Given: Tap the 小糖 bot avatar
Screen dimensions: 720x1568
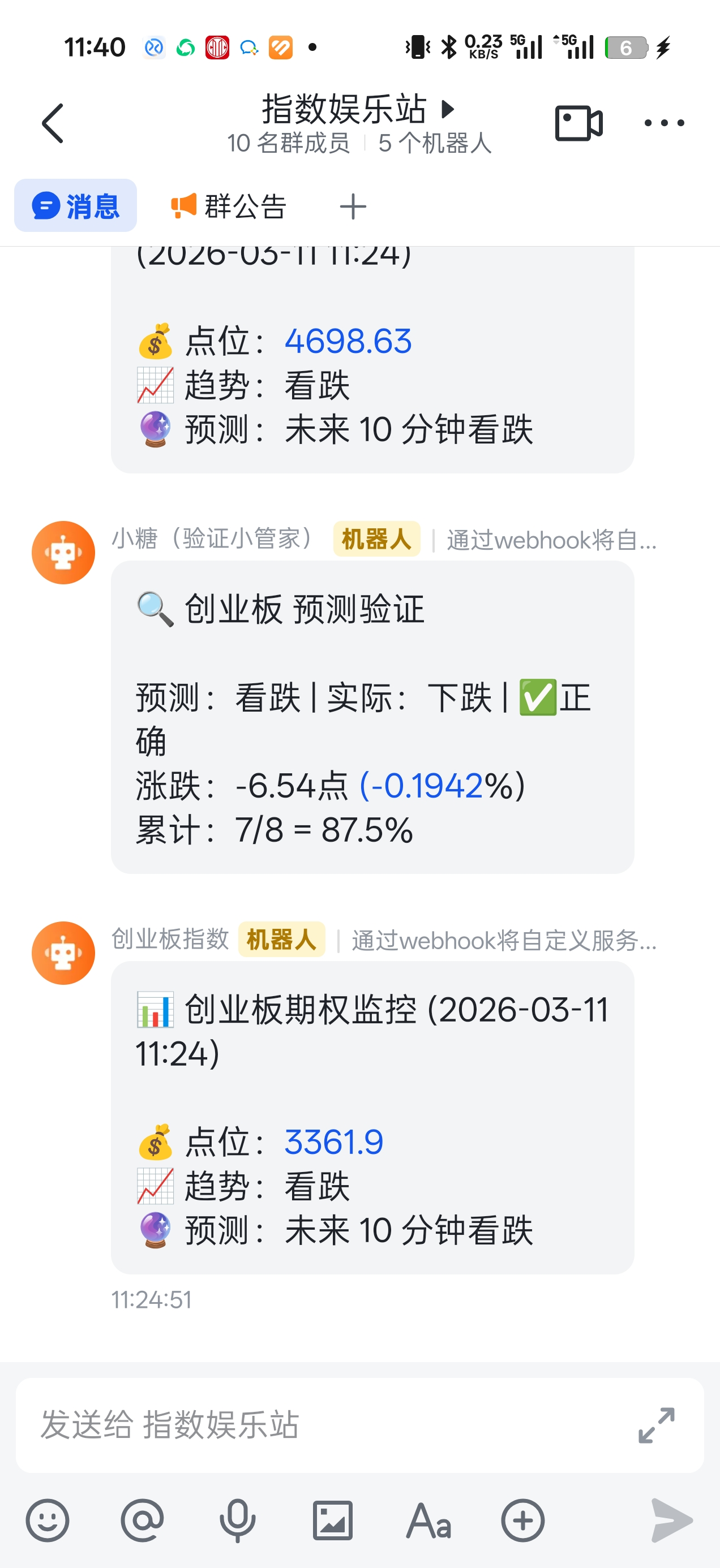Looking at the screenshot, I should [63, 552].
